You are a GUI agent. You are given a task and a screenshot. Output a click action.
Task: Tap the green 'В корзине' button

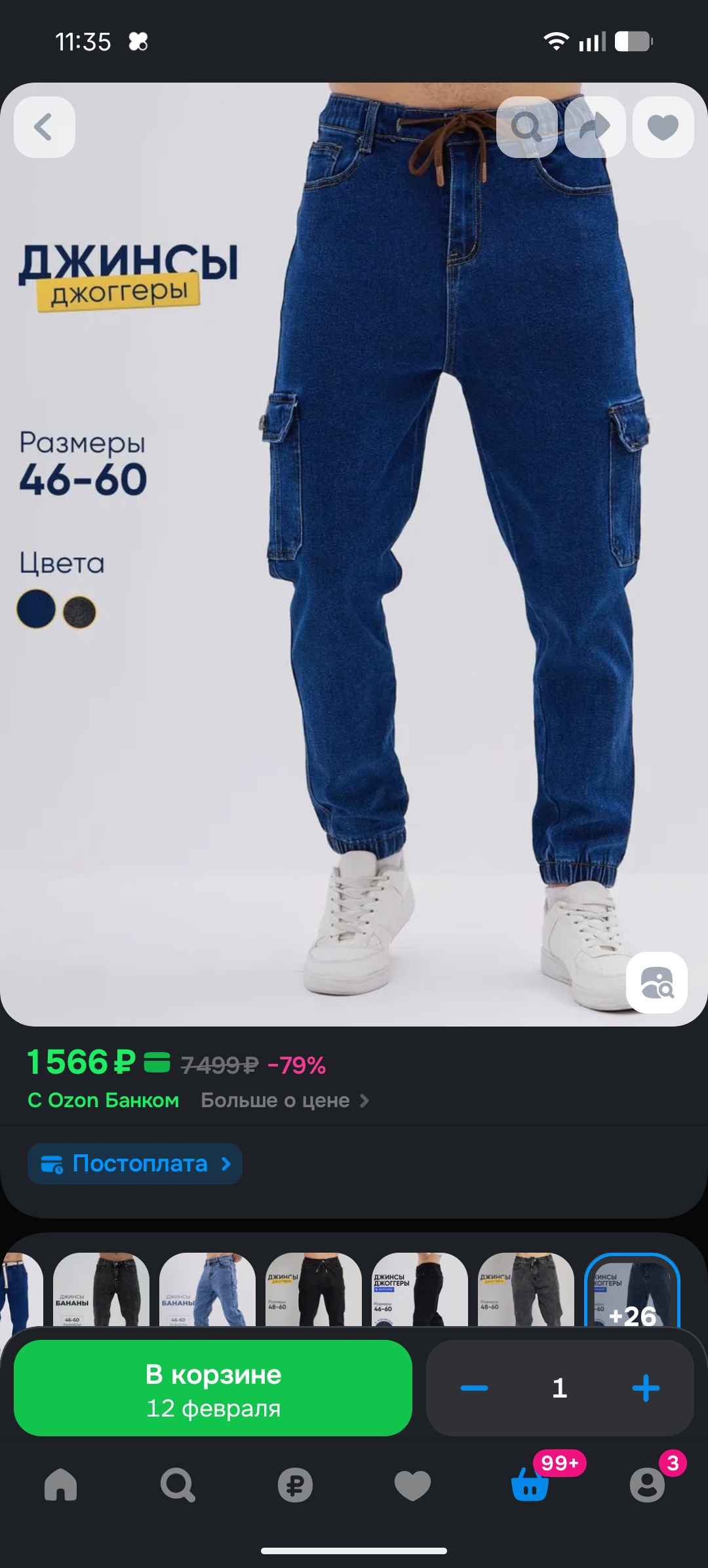(213, 1388)
